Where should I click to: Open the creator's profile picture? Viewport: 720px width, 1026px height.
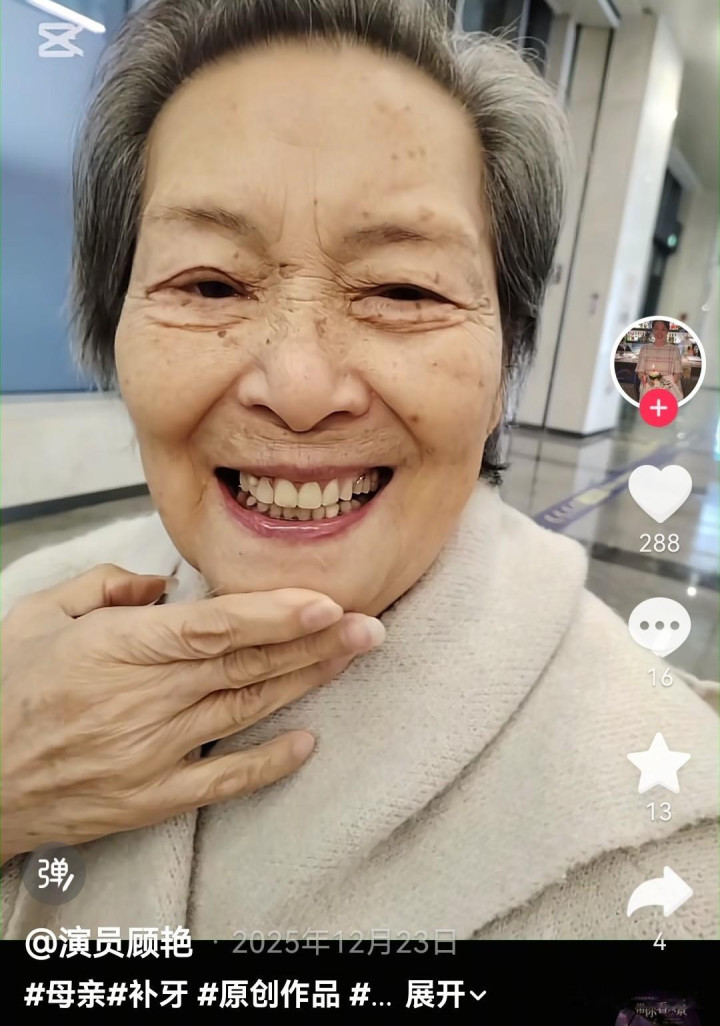(x=658, y=360)
